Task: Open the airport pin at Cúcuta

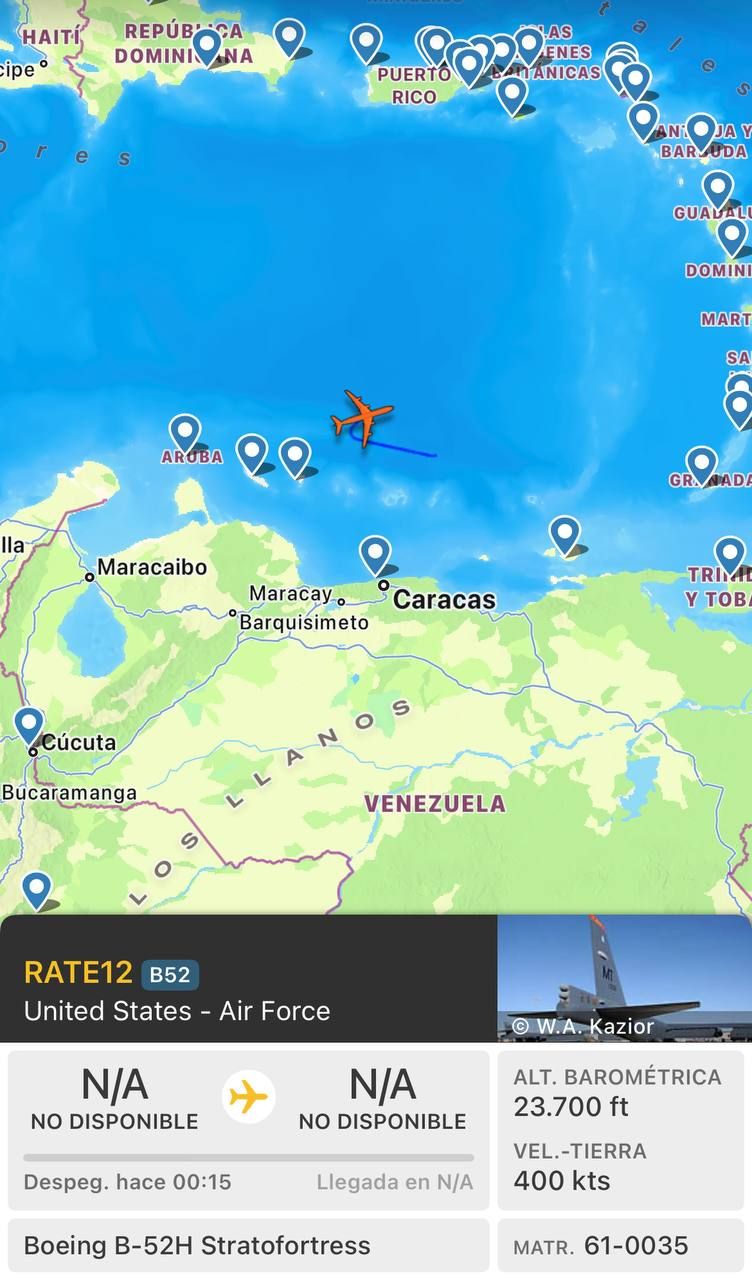Action: coord(29,725)
